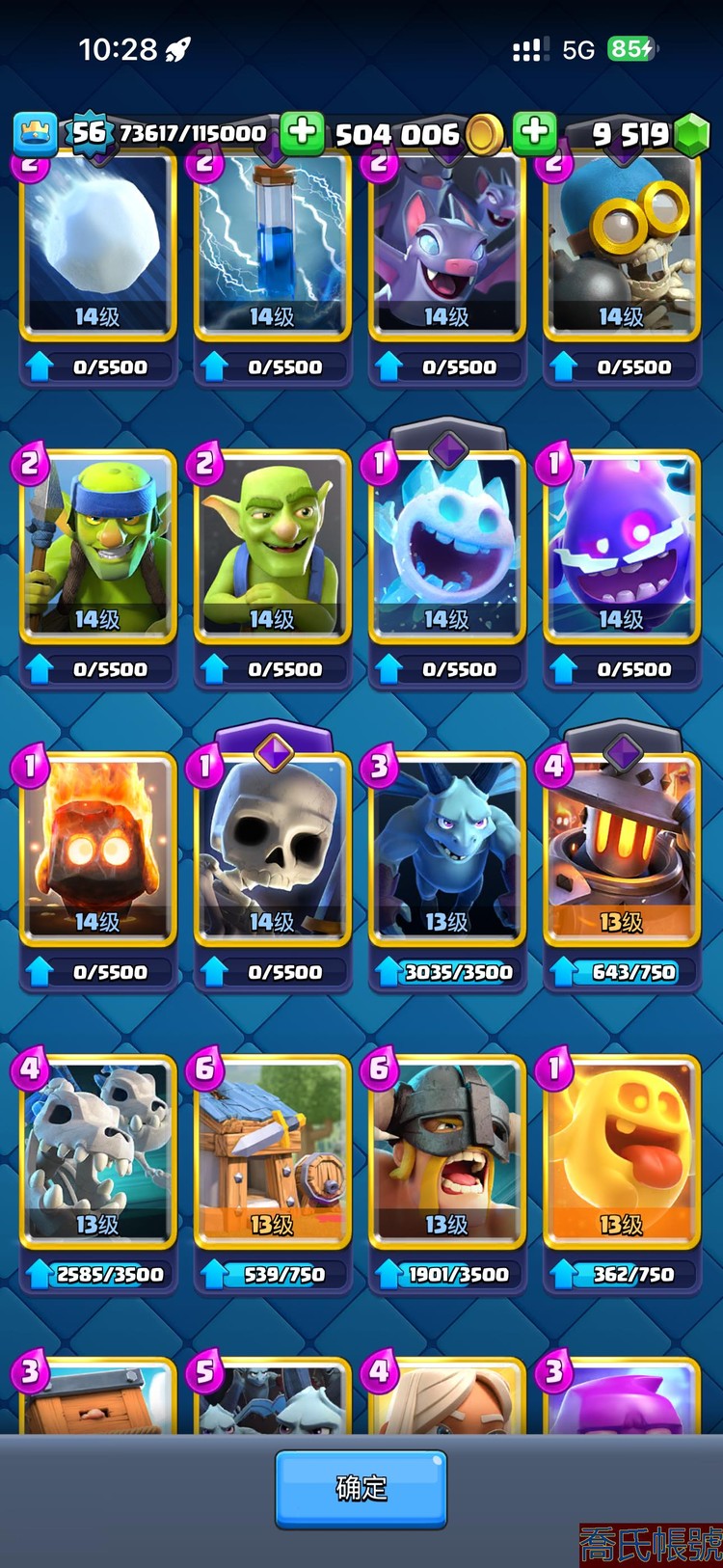Select the Skeletons card
This screenshot has width=723, height=1568.
click(x=272, y=849)
